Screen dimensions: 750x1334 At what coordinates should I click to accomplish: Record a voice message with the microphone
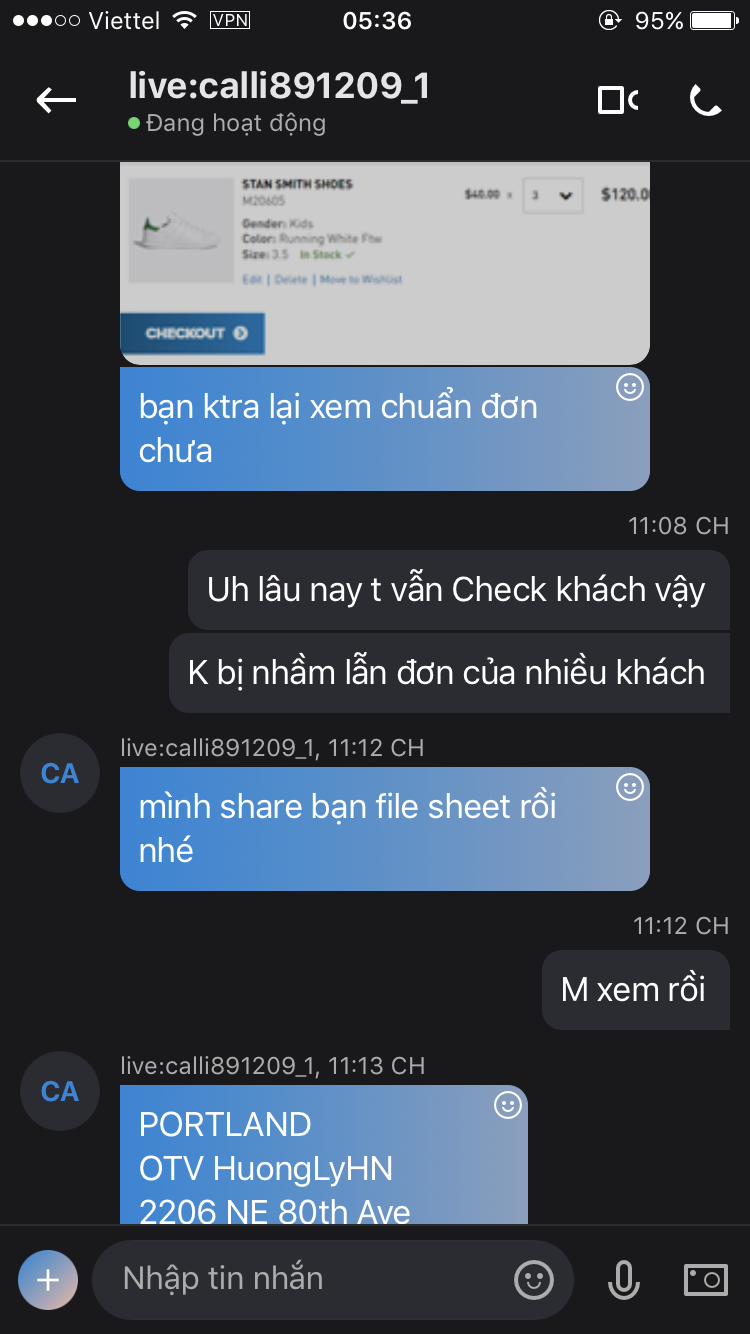623,1279
